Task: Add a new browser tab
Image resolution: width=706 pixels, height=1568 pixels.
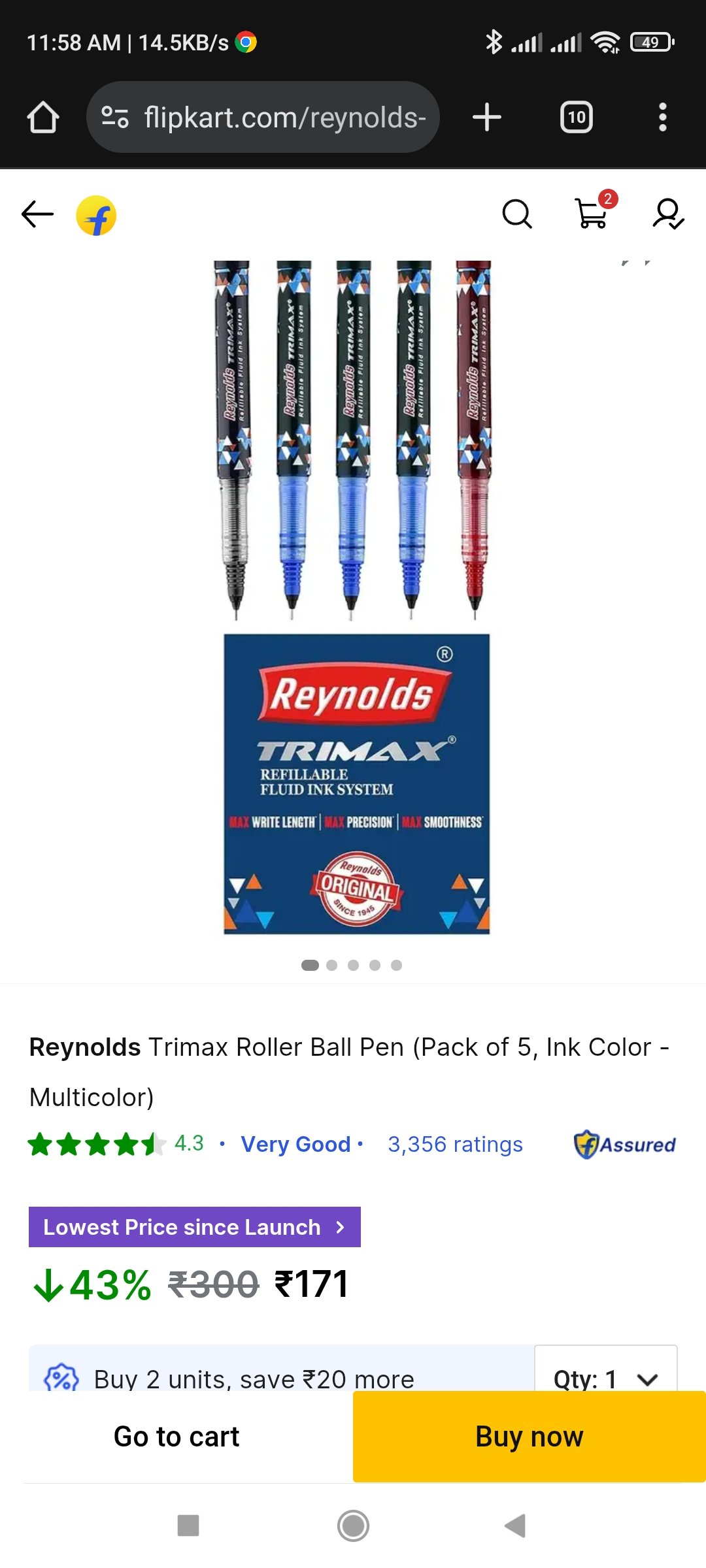Action: tap(487, 118)
